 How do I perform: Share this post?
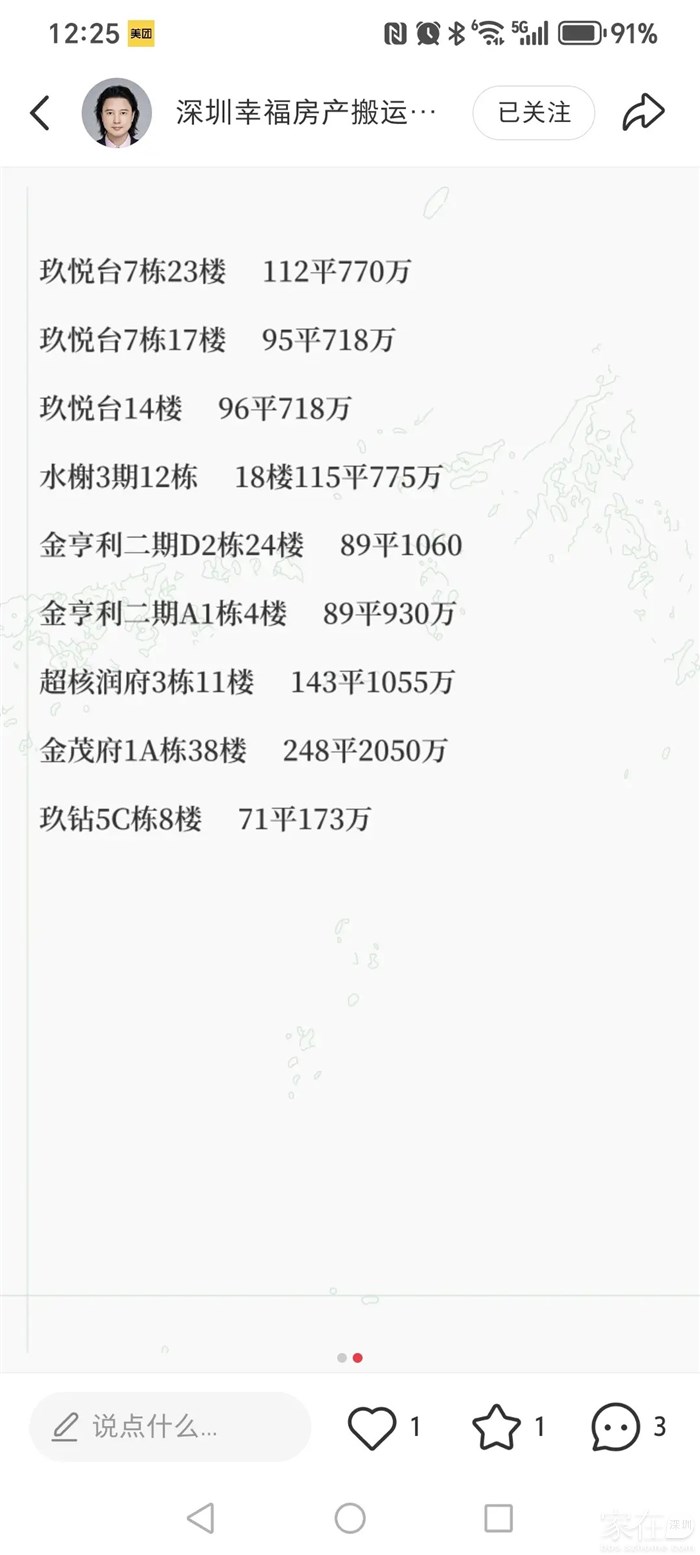(643, 113)
